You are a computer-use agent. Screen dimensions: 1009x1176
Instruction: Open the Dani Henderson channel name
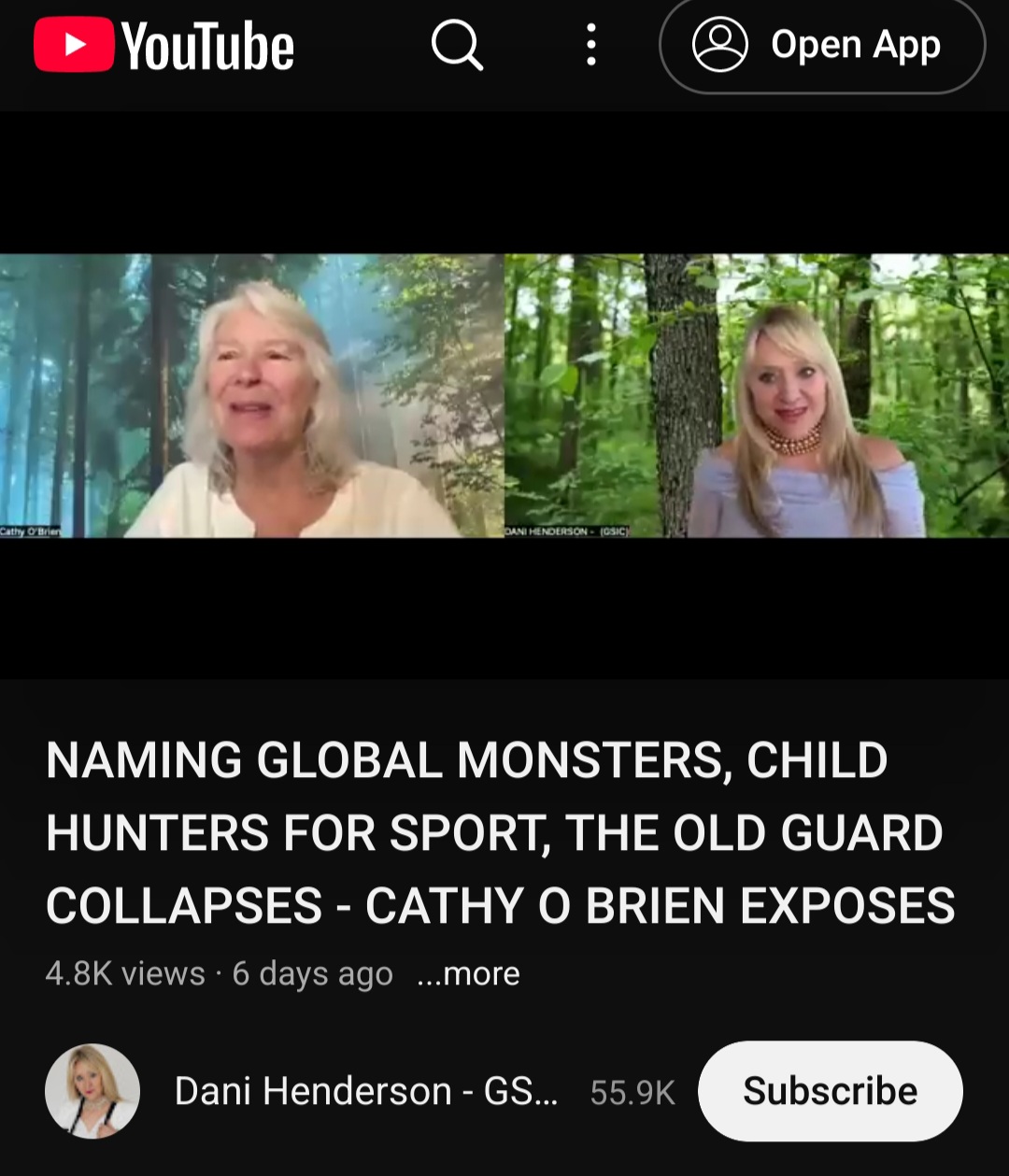point(366,1091)
